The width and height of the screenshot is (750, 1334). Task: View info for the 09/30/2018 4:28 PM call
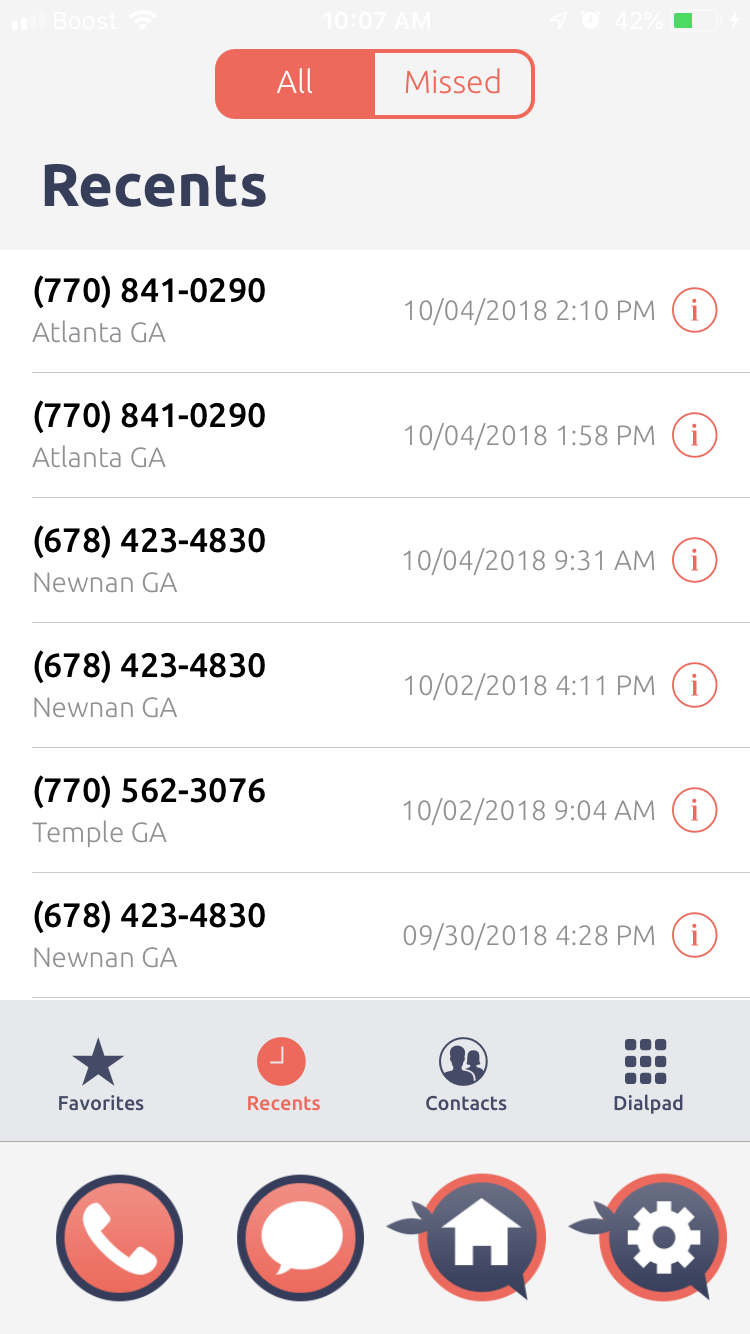pyautogui.click(x=694, y=935)
